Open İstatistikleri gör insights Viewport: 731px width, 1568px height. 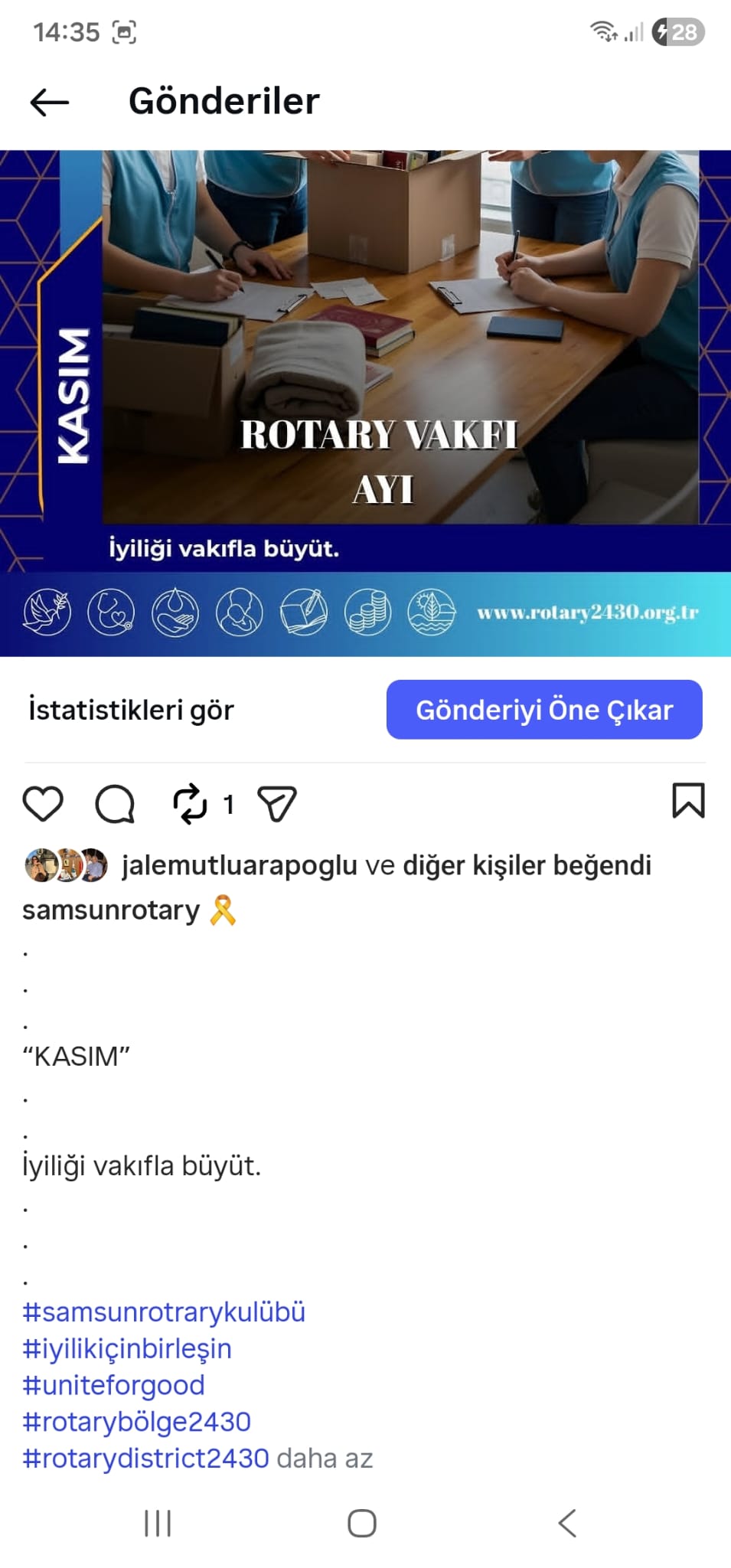click(131, 710)
